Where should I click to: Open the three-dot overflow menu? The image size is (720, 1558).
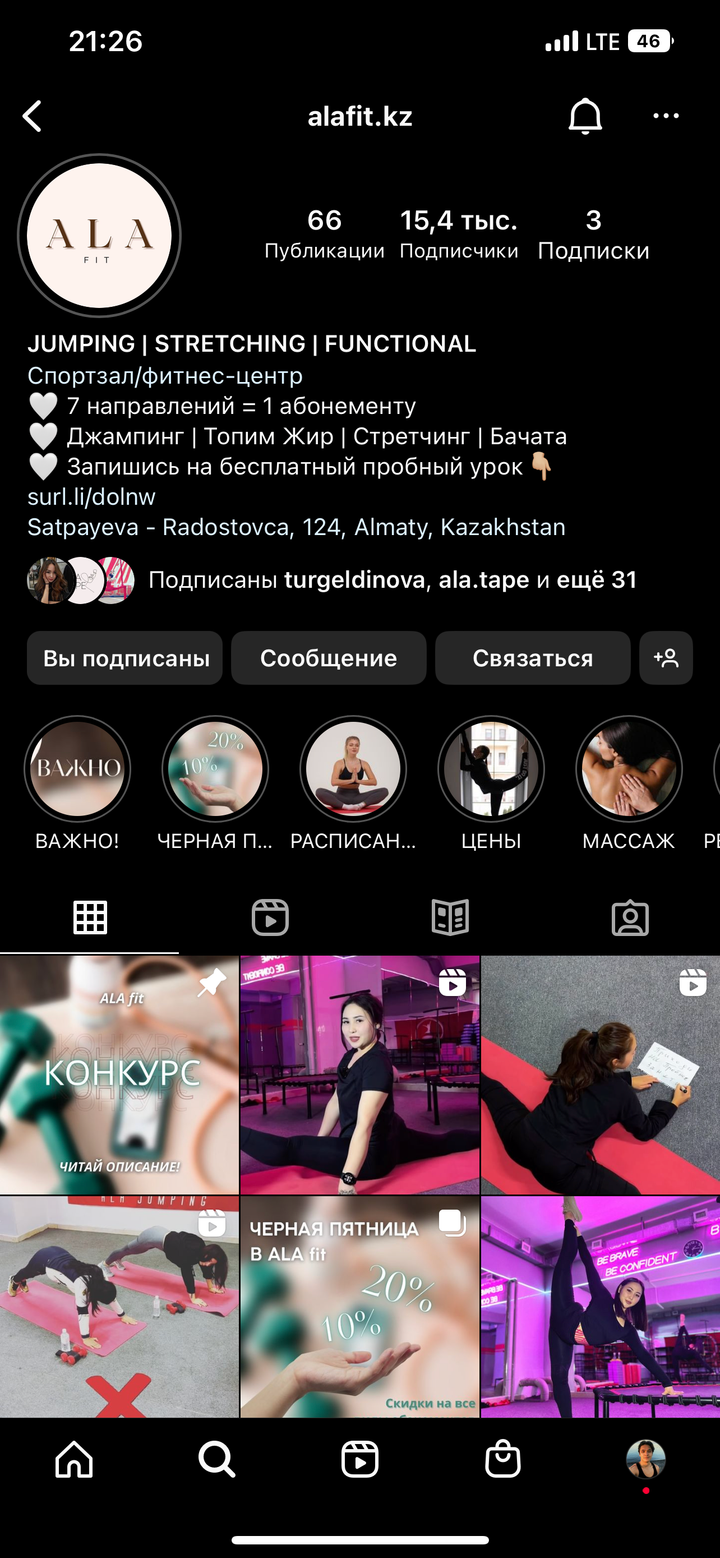[x=666, y=117]
